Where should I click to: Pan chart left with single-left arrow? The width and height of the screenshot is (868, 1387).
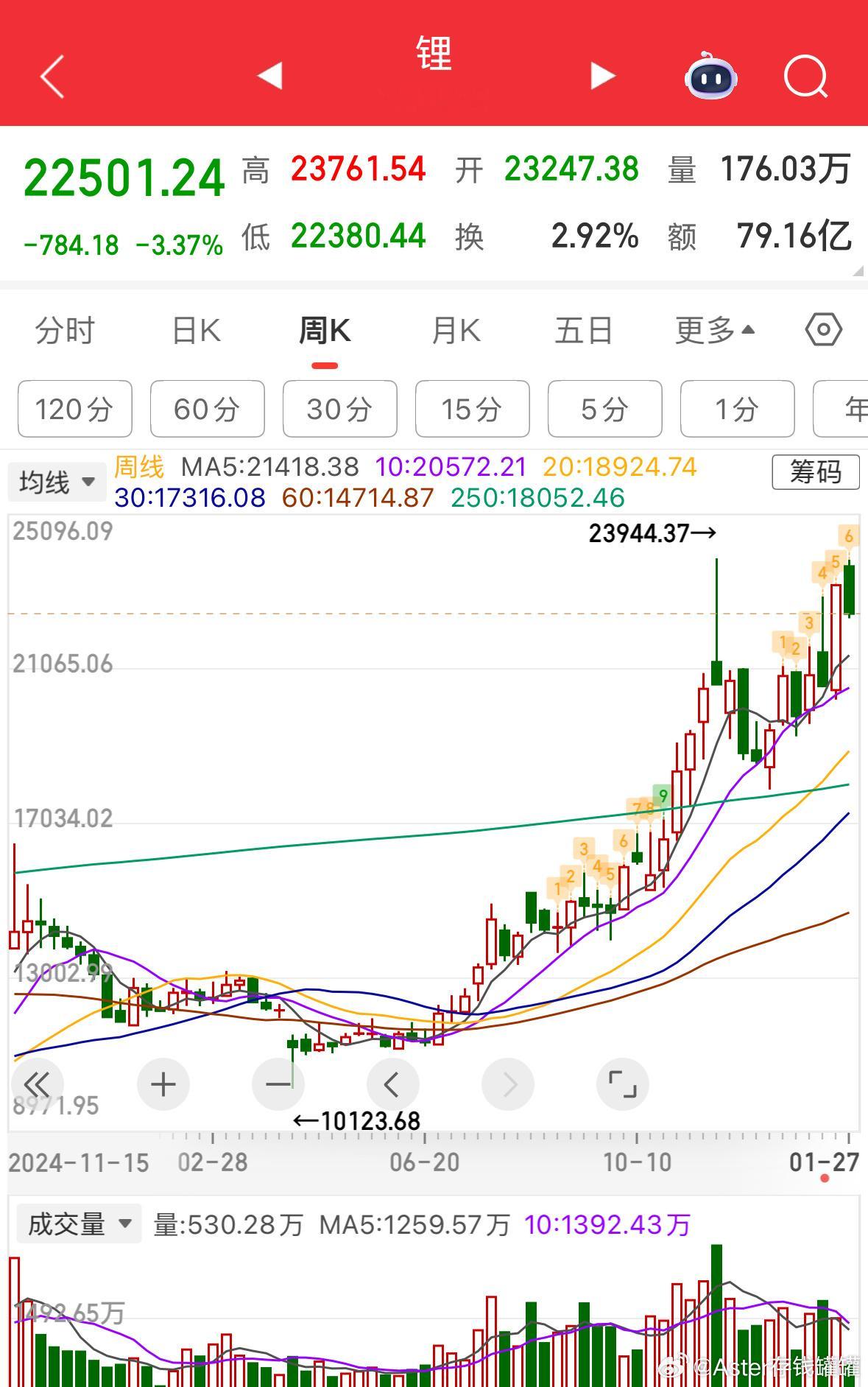393,1084
